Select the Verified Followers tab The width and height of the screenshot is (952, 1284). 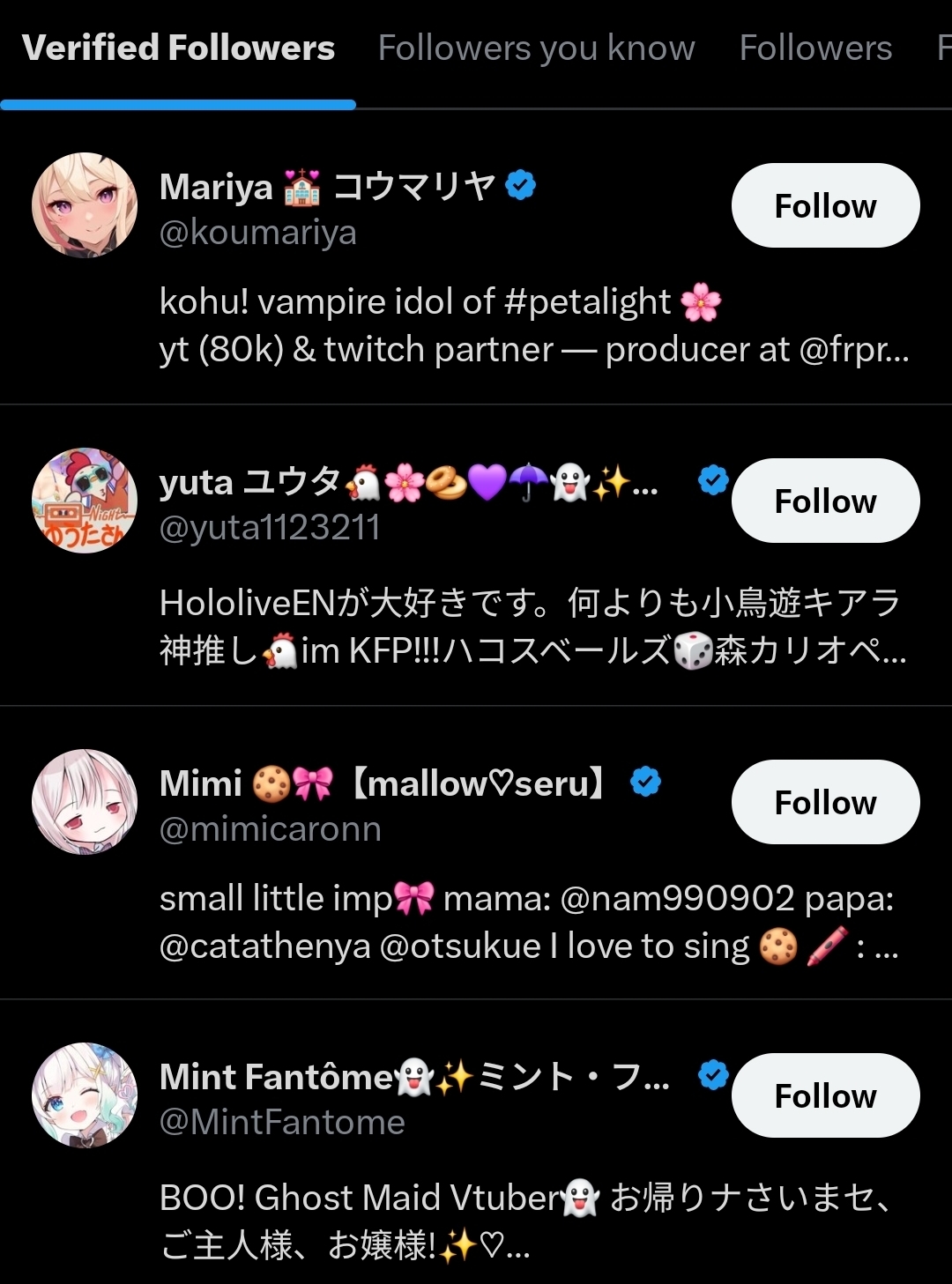coord(178,48)
